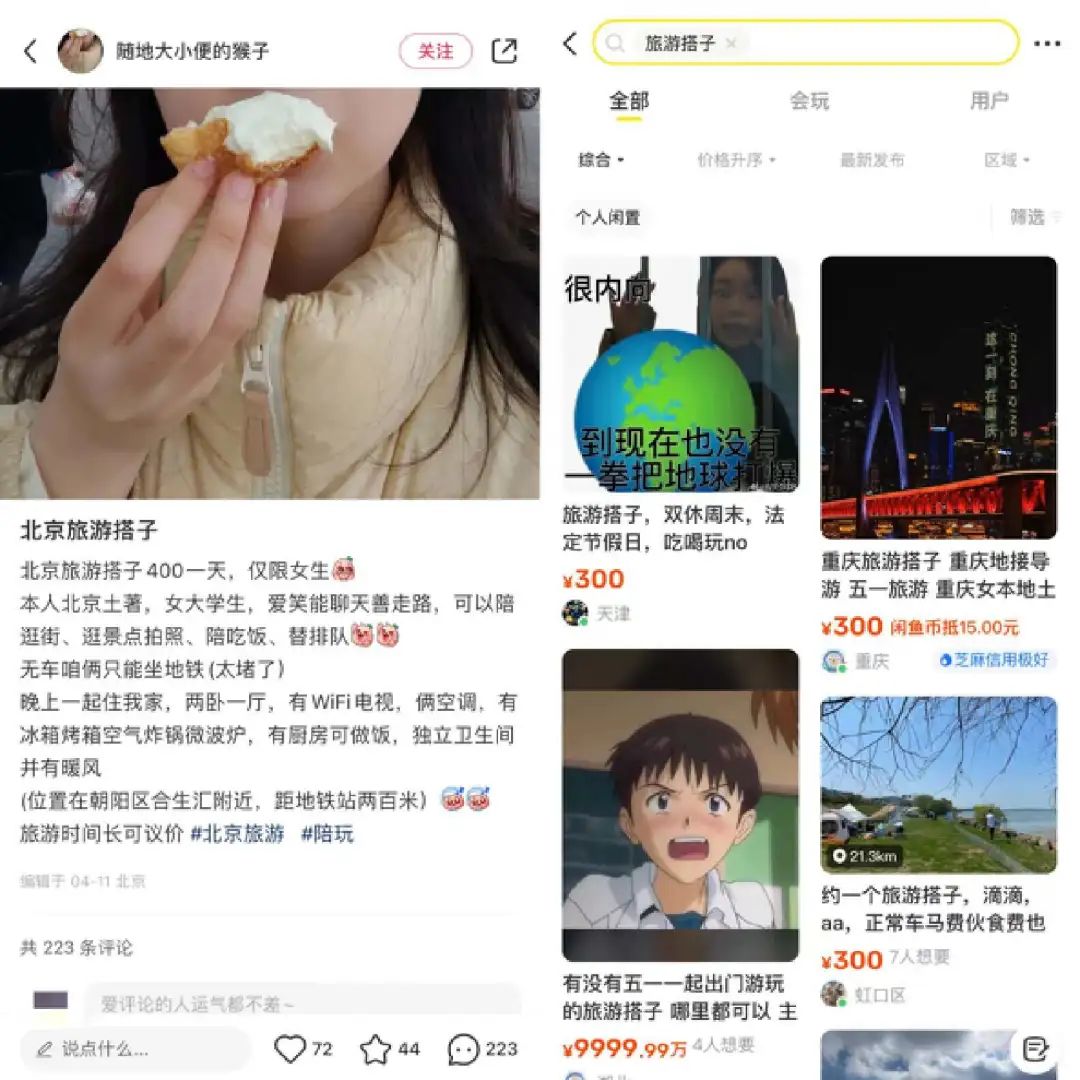The height and width of the screenshot is (1080, 1080).
Task: Go back from the Beijing travel post
Action: click(x=30, y=51)
